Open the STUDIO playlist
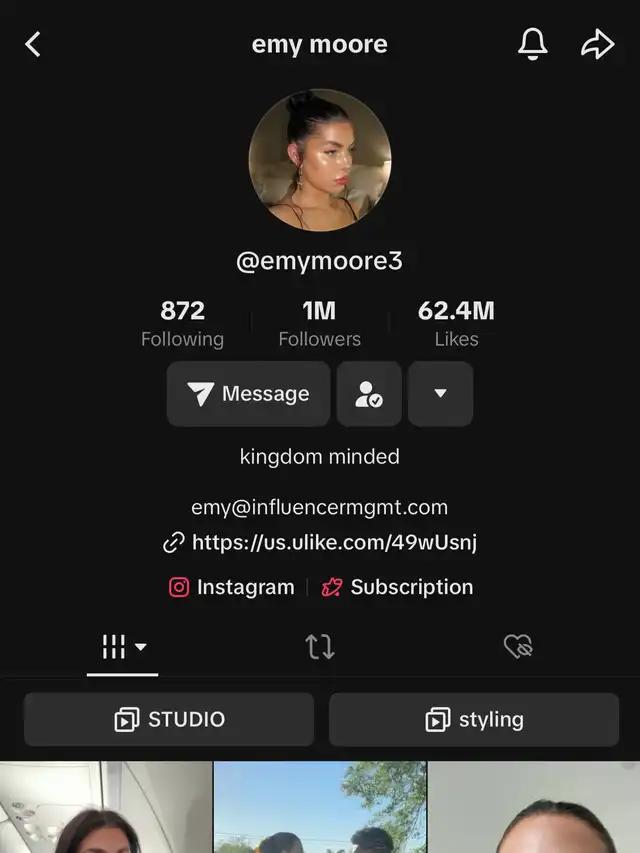Image resolution: width=640 pixels, height=853 pixels. (x=169, y=719)
